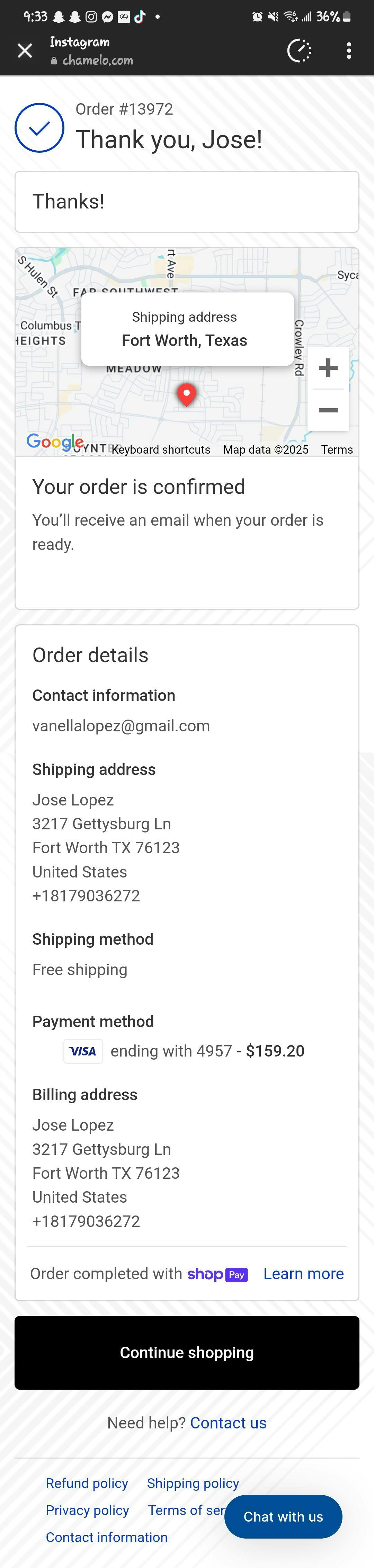
Task: Open the map Terms link
Action: click(x=337, y=449)
